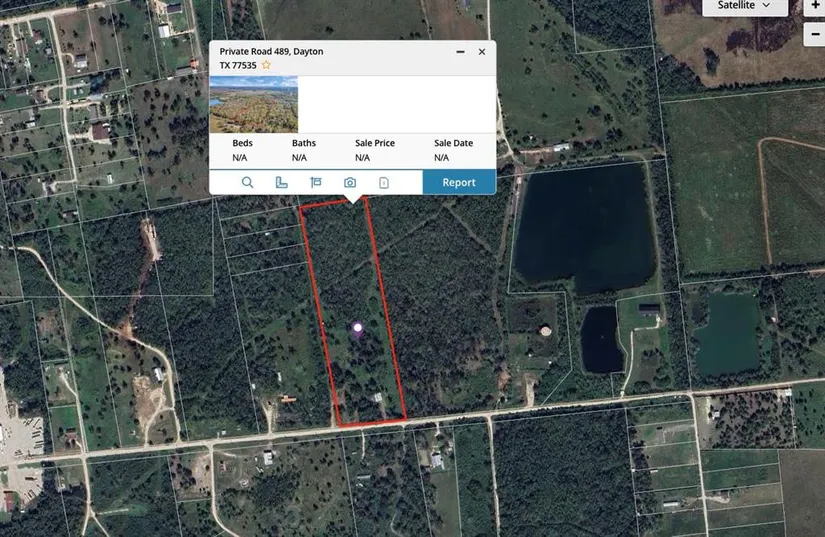The width and height of the screenshot is (825, 537).
Task: Close the Private Road 489 popup
Action: pos(482,52)
